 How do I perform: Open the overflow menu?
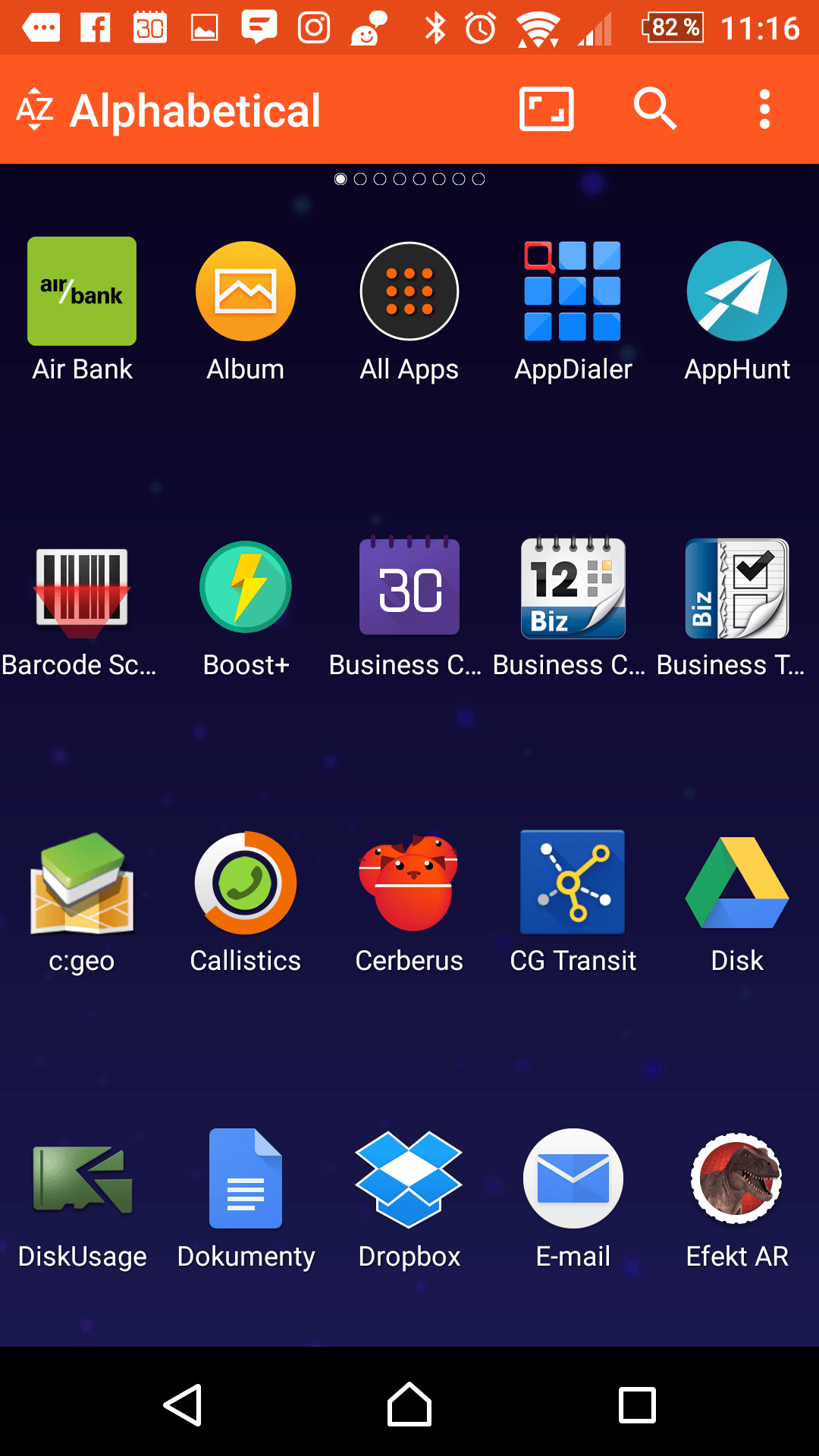(764, 110)
